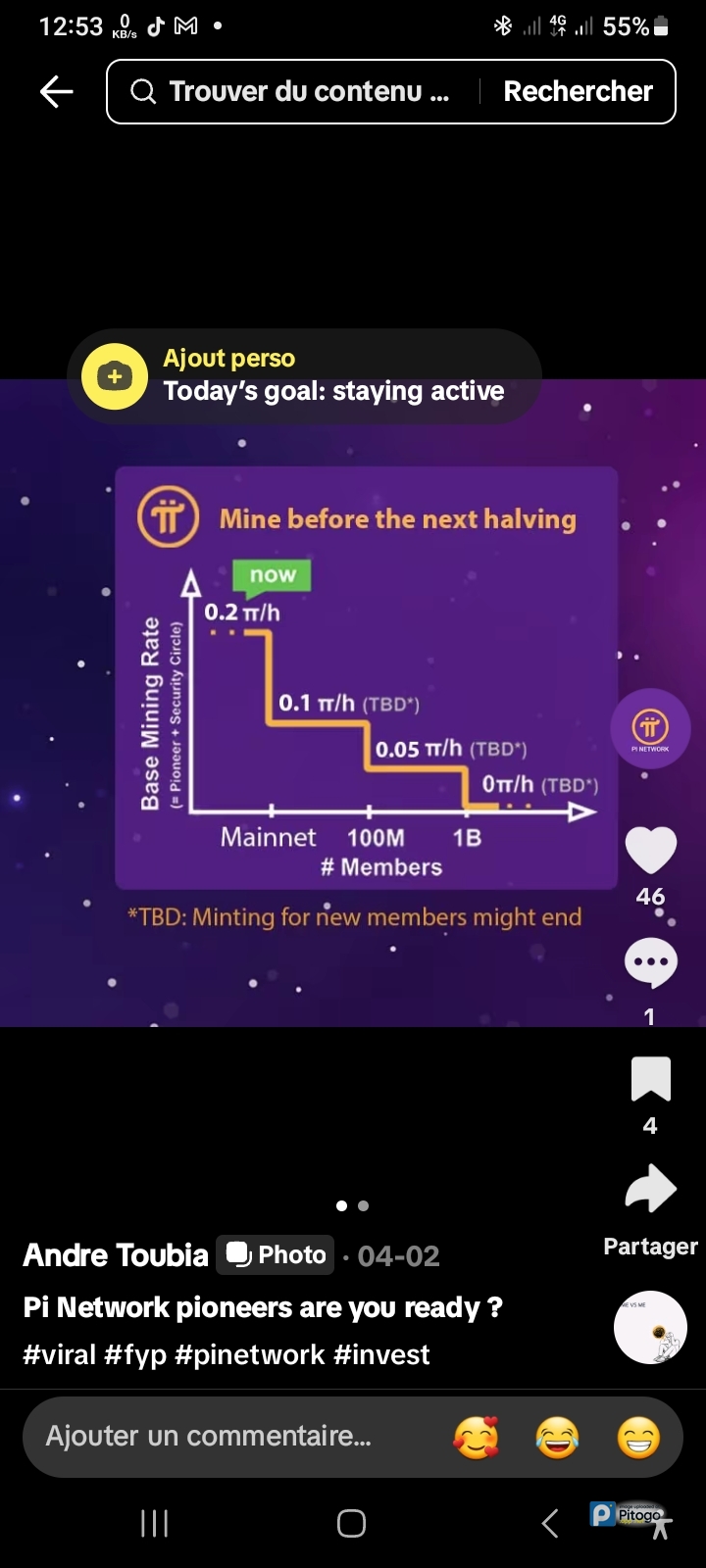Tap the Rechercher button
Image resolution: width=706 pixels, height=1568 pixels.
tap(578, 91)
